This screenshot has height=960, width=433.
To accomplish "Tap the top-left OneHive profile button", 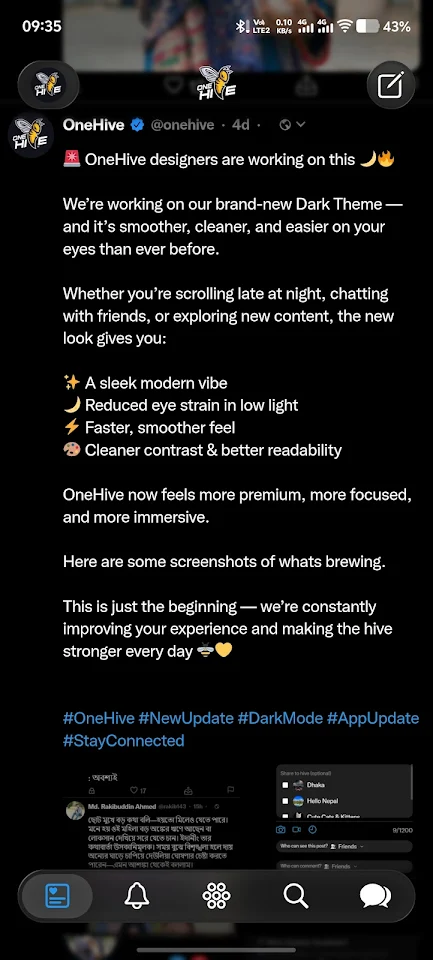I will tap(48, 85).
